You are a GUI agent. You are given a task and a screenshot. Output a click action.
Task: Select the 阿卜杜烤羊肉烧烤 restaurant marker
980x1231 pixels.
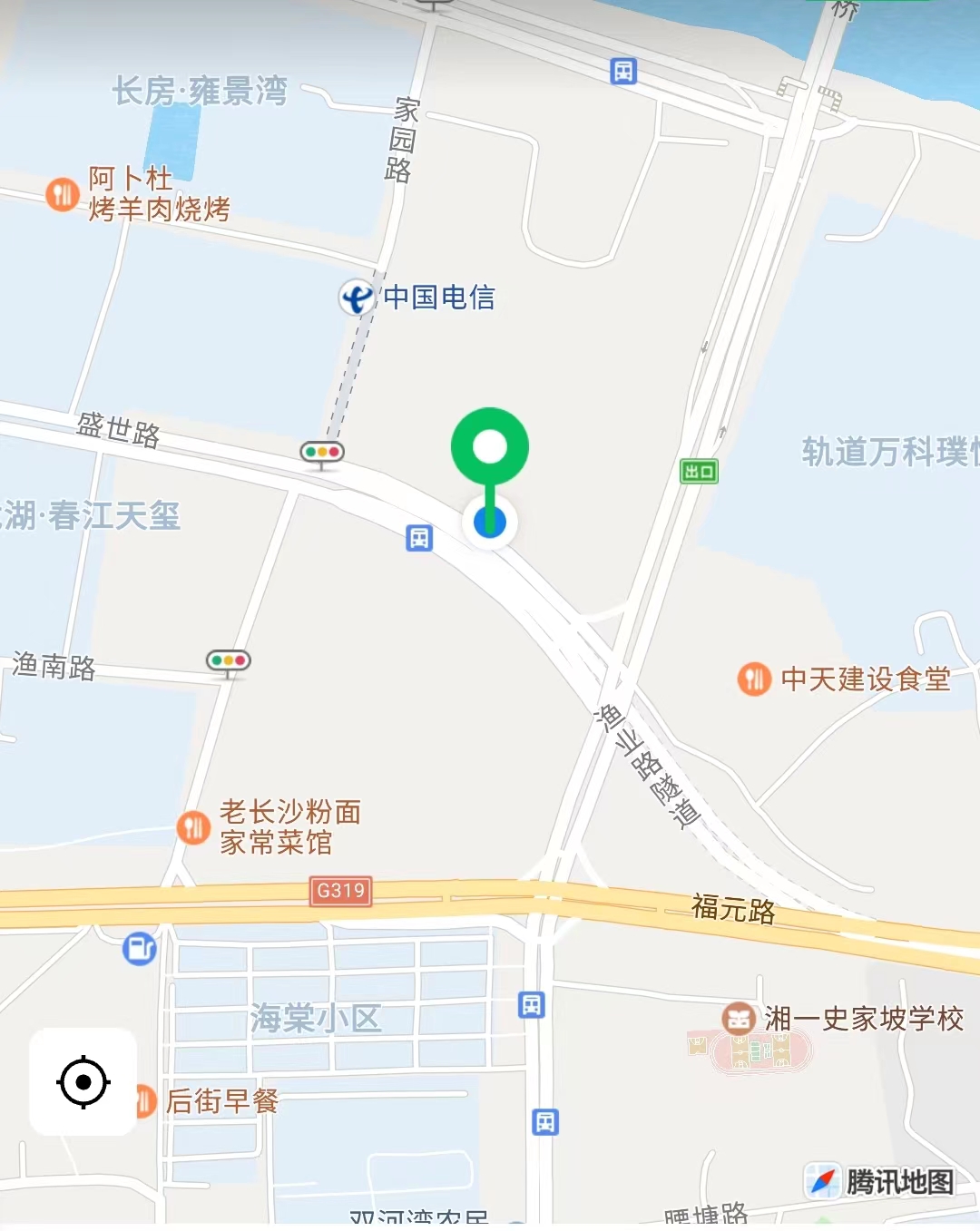(63, 193)
